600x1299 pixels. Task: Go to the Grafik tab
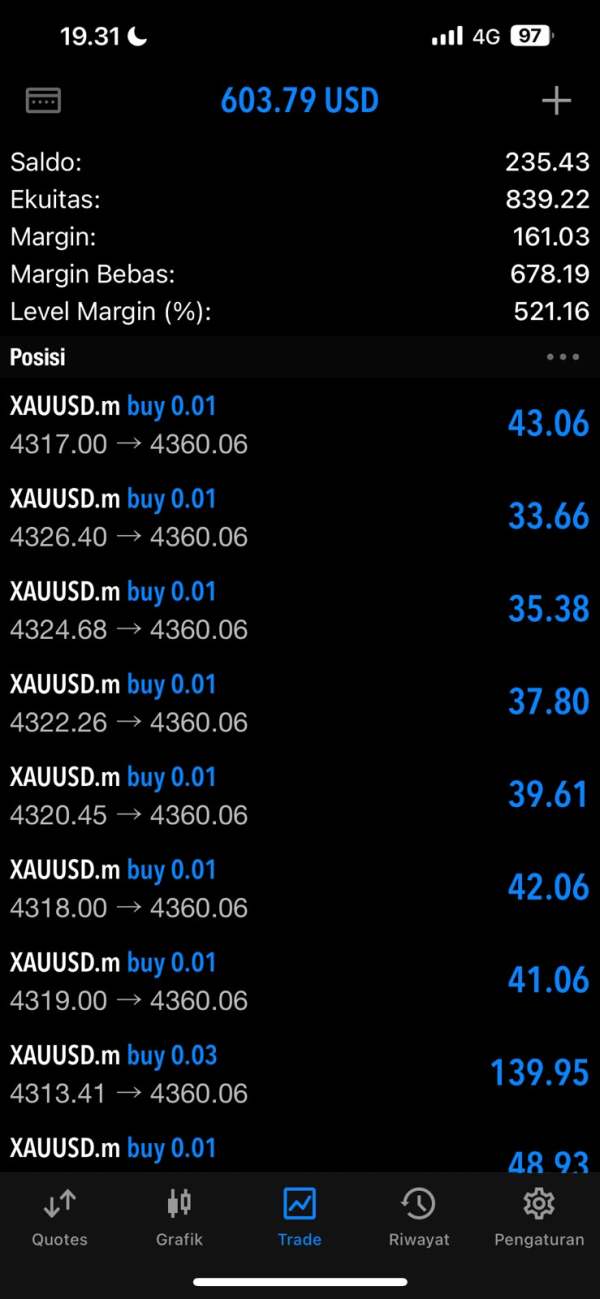pyautogui.click(x=179, y=1218)
